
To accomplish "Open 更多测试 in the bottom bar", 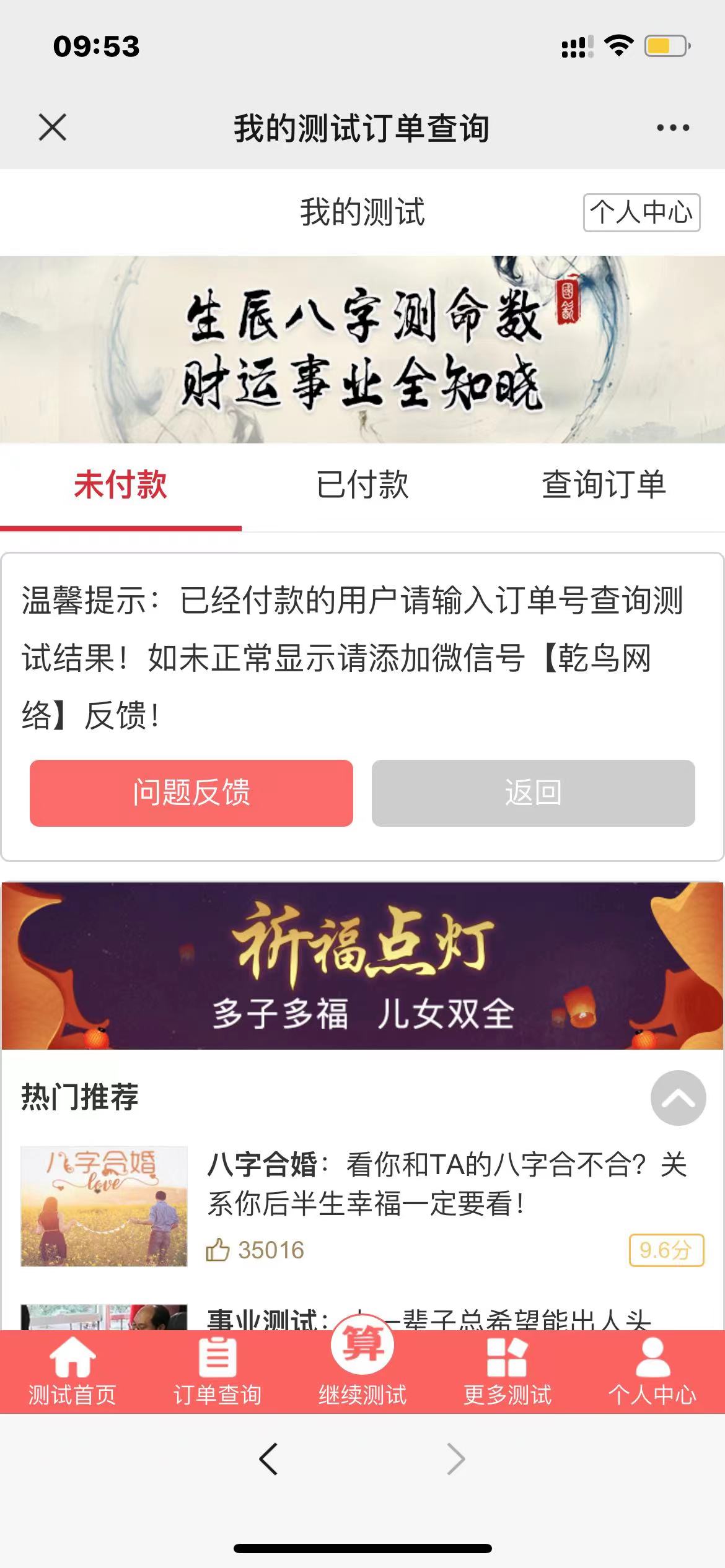I will (x=507, y=1372).
